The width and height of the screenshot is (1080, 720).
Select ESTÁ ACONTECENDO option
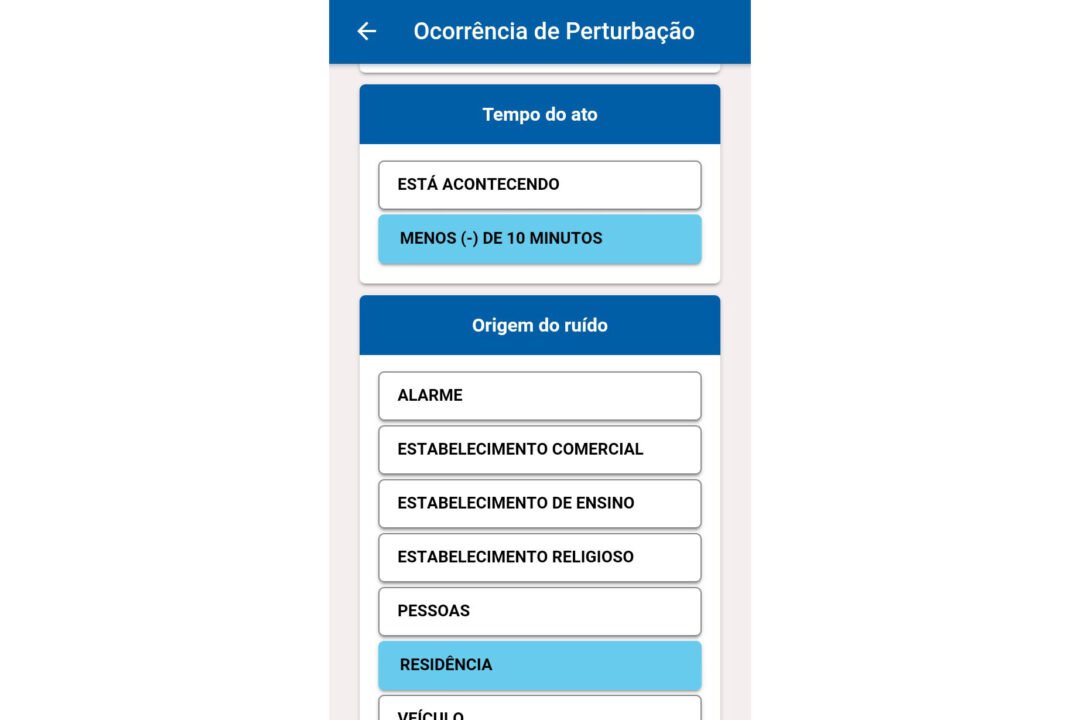click(x=539, y=185)
